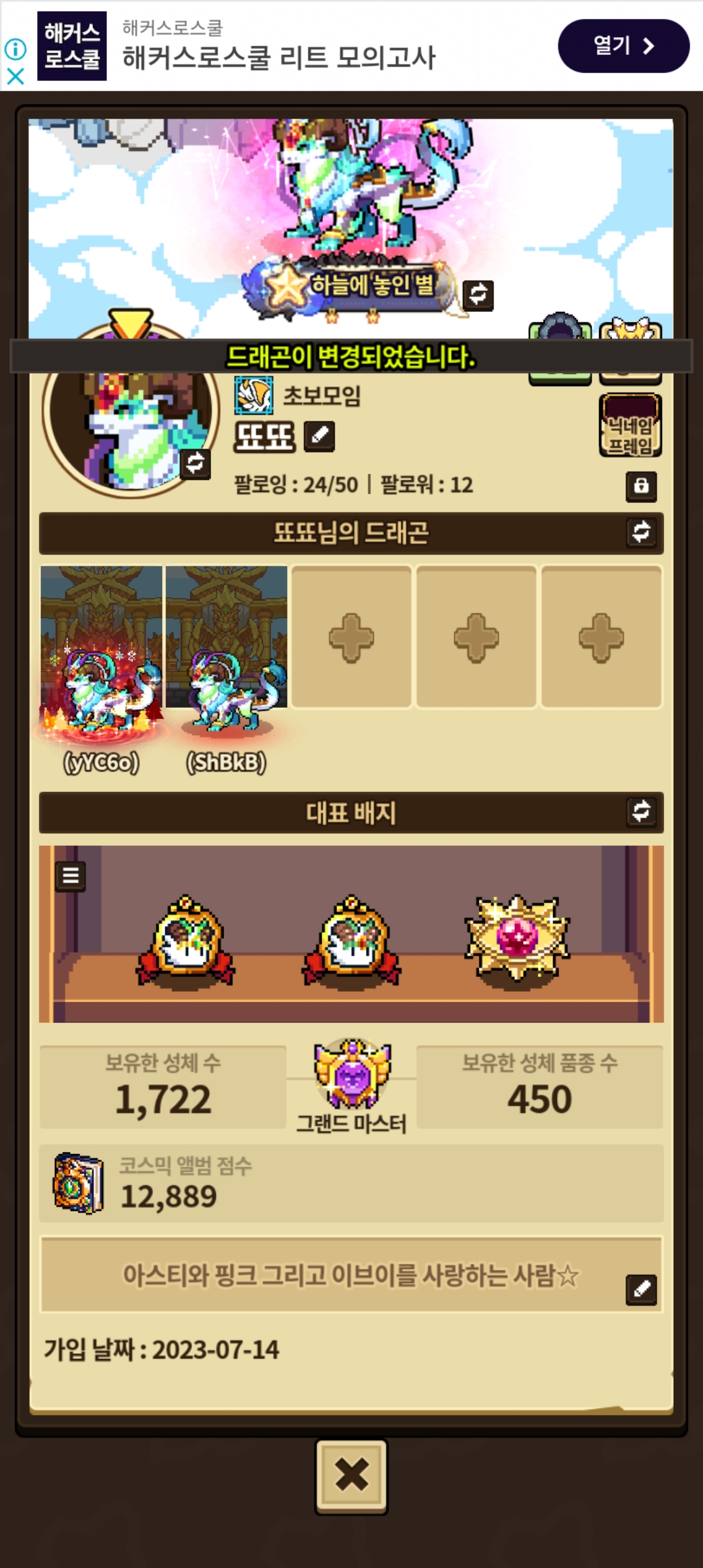Edit the profile introduction message
703x1568 pixels.
point(641,1289)
